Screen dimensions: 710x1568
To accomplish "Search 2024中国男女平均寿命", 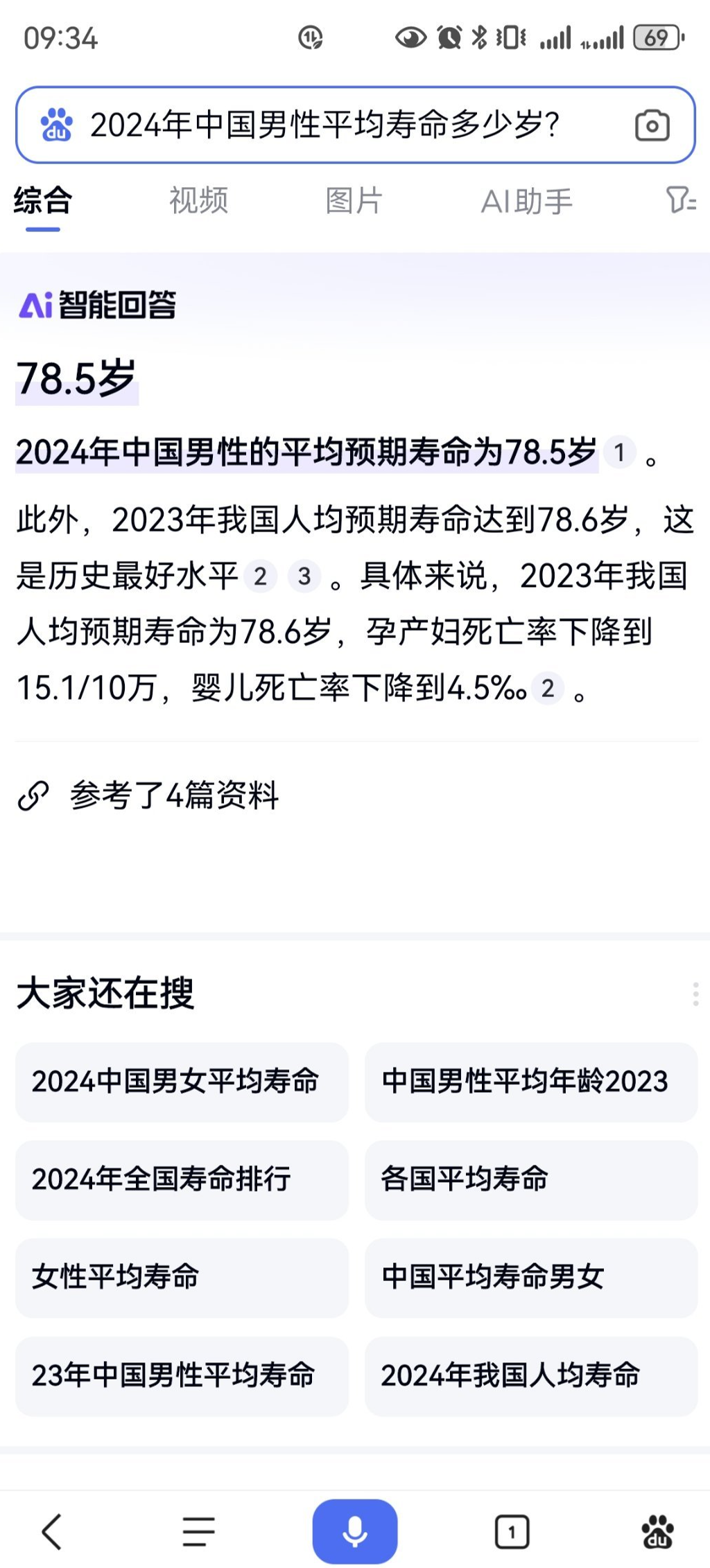I will 182,1082.
